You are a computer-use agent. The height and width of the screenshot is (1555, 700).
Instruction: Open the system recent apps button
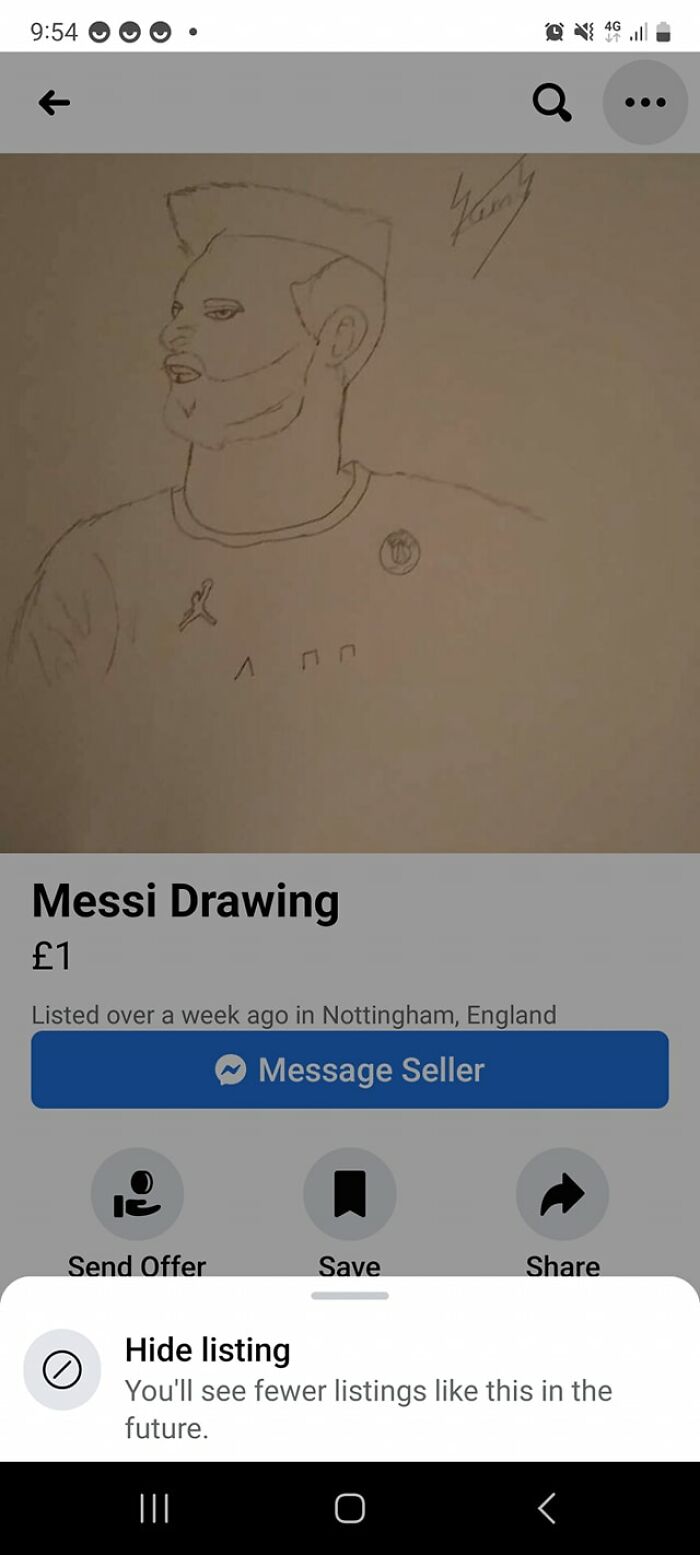pos(153,1507)
